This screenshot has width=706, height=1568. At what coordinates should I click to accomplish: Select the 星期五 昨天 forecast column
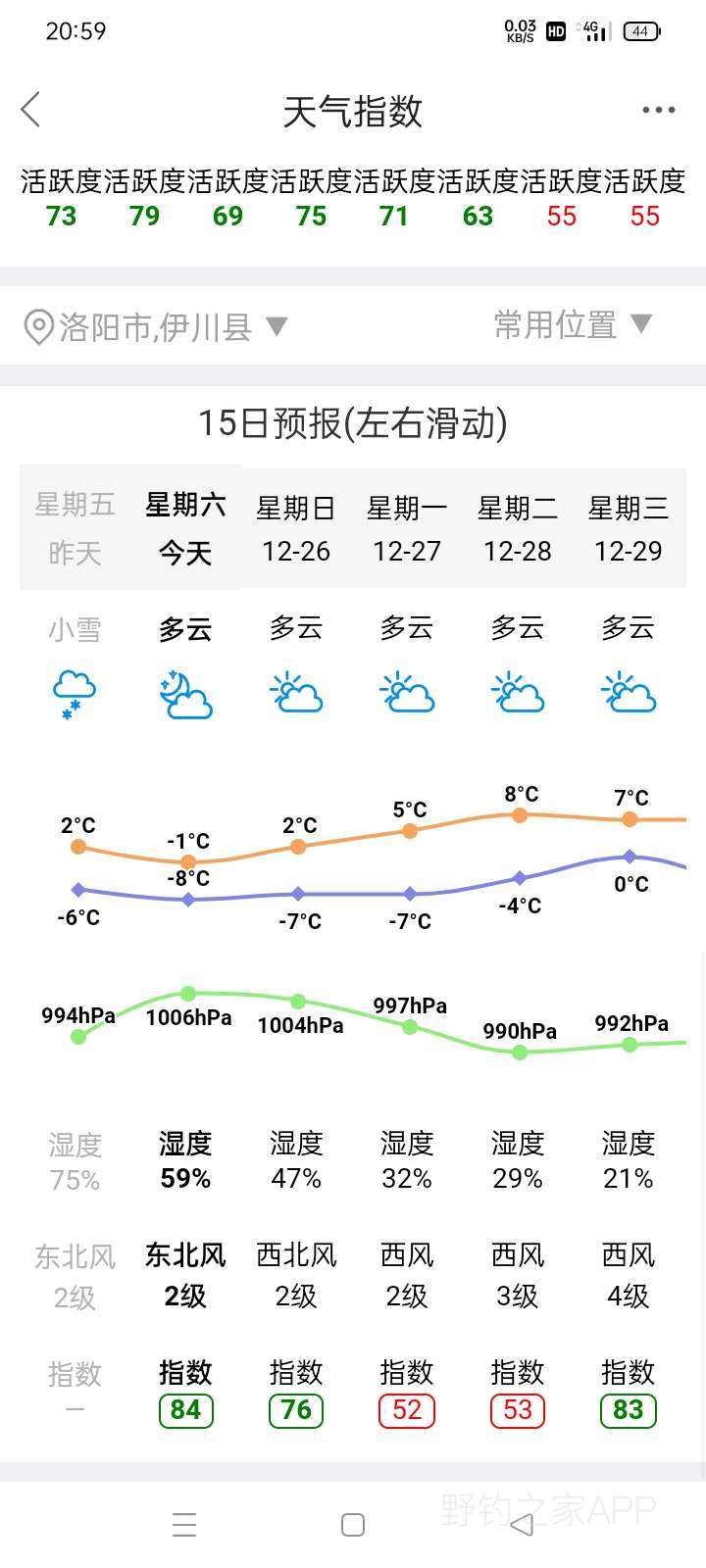[x=76, y=528]
